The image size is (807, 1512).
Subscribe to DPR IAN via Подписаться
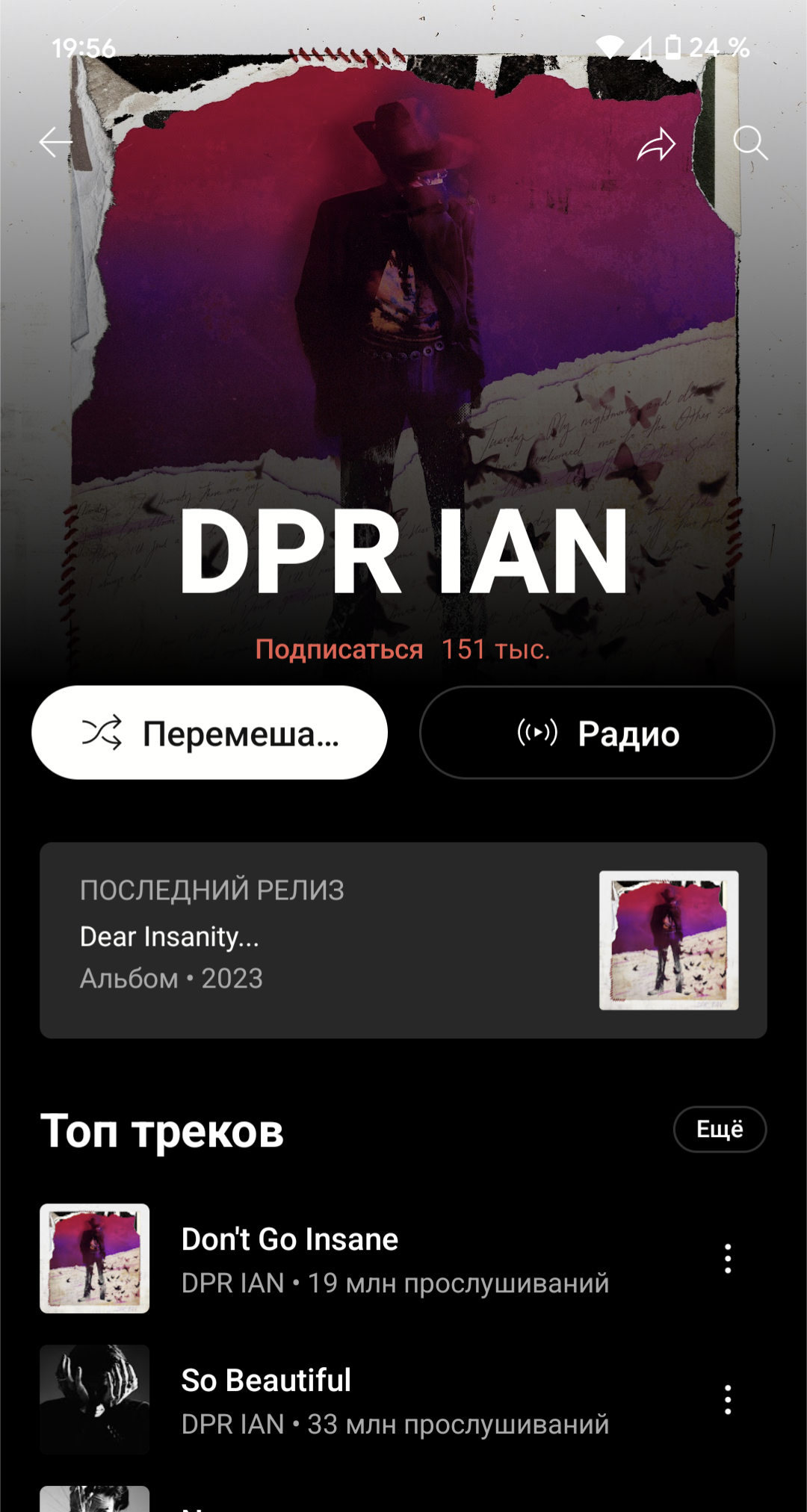[x=339, y=649]
